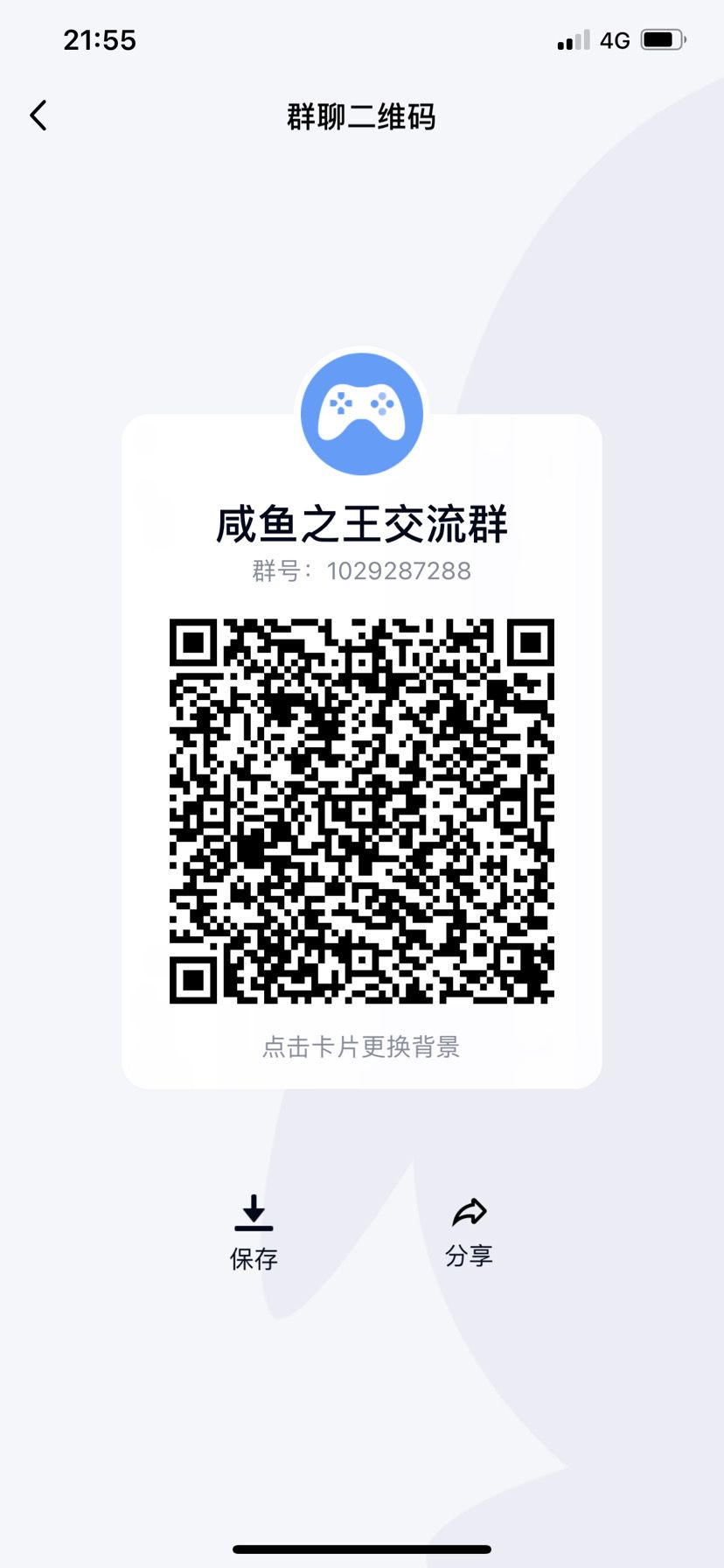Scan the group QR code image
The image size is (724, 1568).
point(362,814)
